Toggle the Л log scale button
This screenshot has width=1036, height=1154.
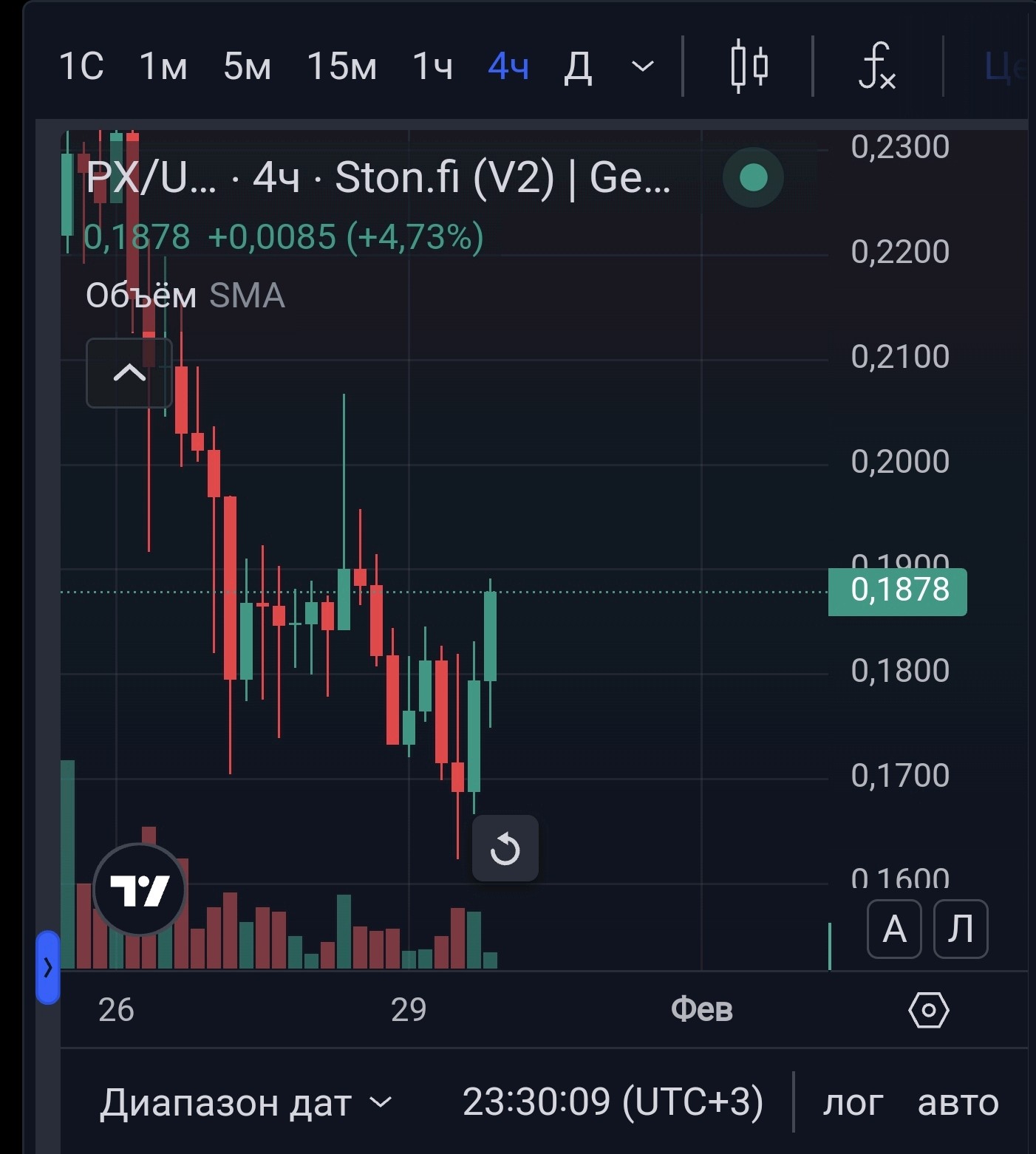coord(961,929)
